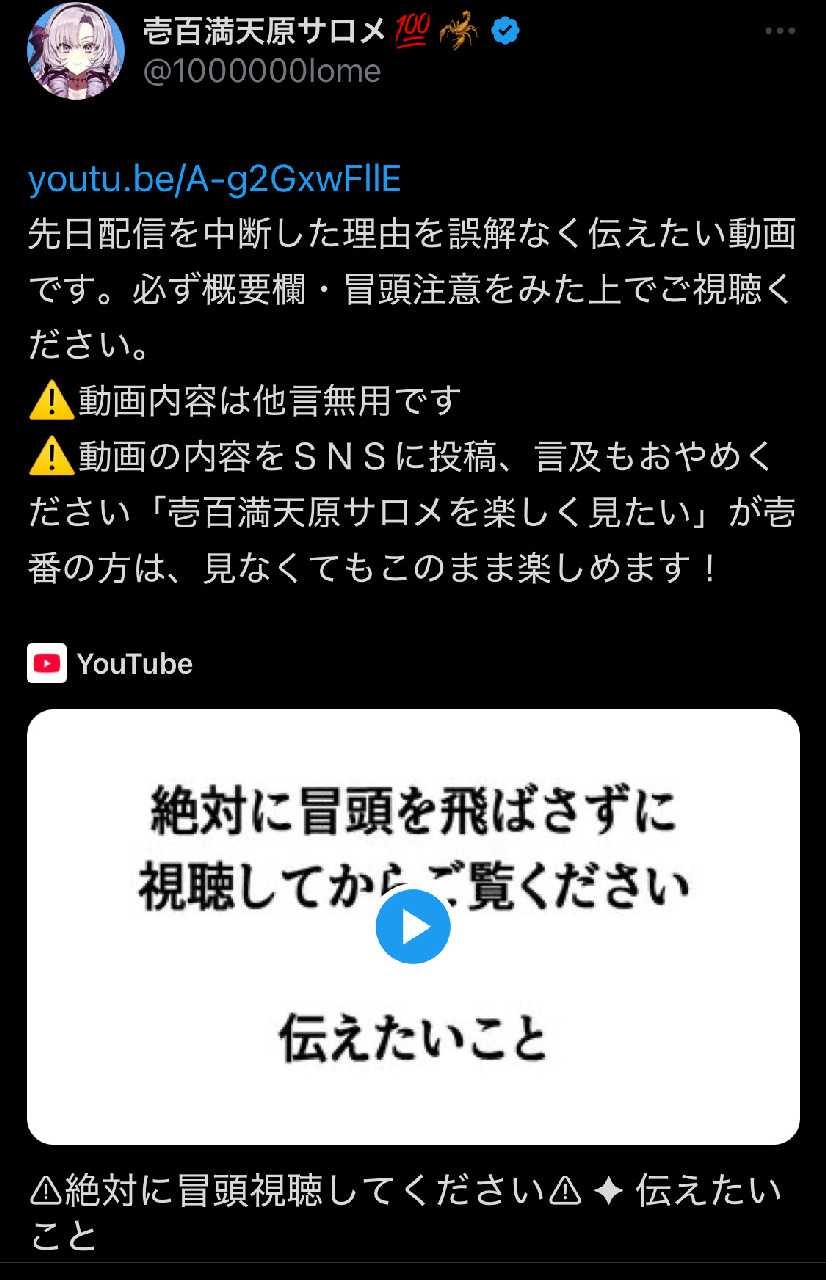Play the embedded YouTube video
Screen dimensions: 826x1280
click(x=413, y=927)
